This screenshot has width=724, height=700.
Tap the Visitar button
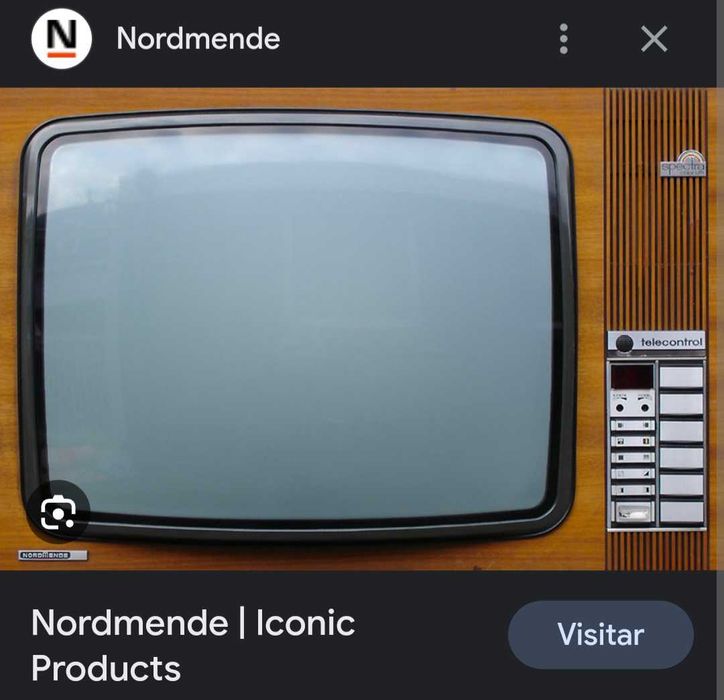600,635
